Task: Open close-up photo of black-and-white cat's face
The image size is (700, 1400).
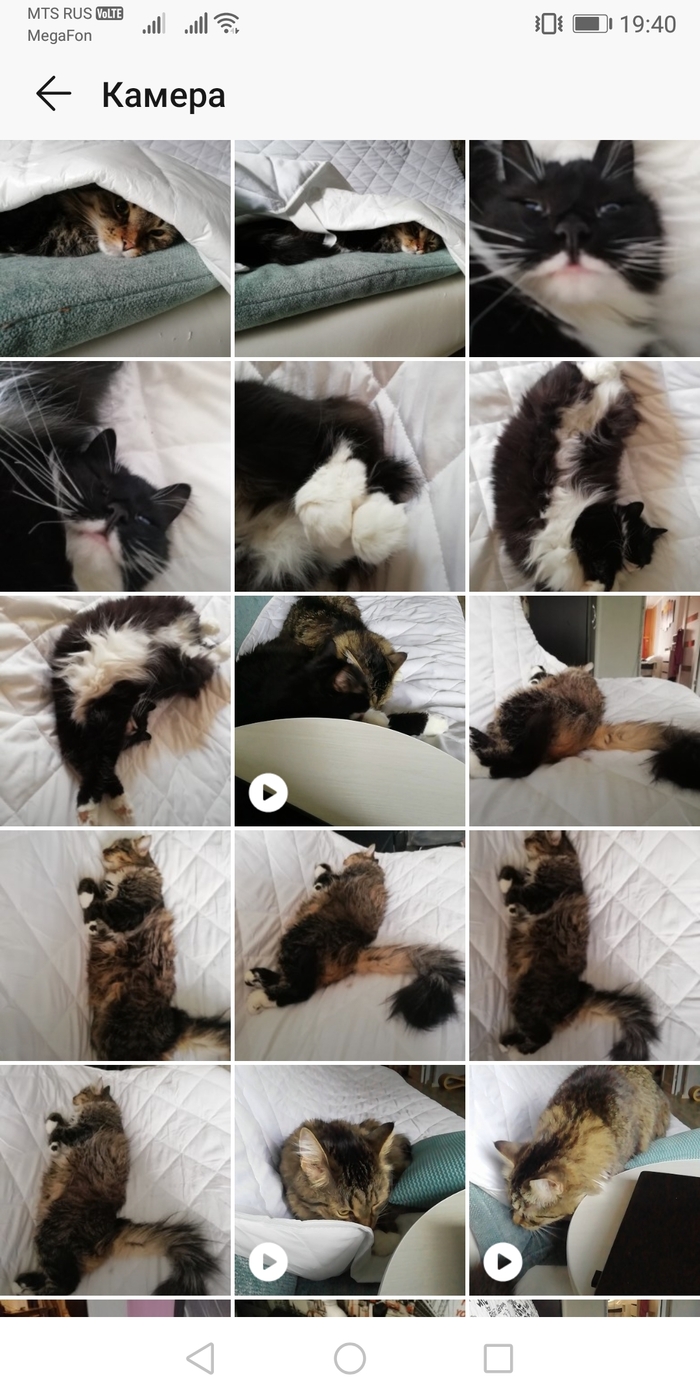Action: tap(584, 248)
